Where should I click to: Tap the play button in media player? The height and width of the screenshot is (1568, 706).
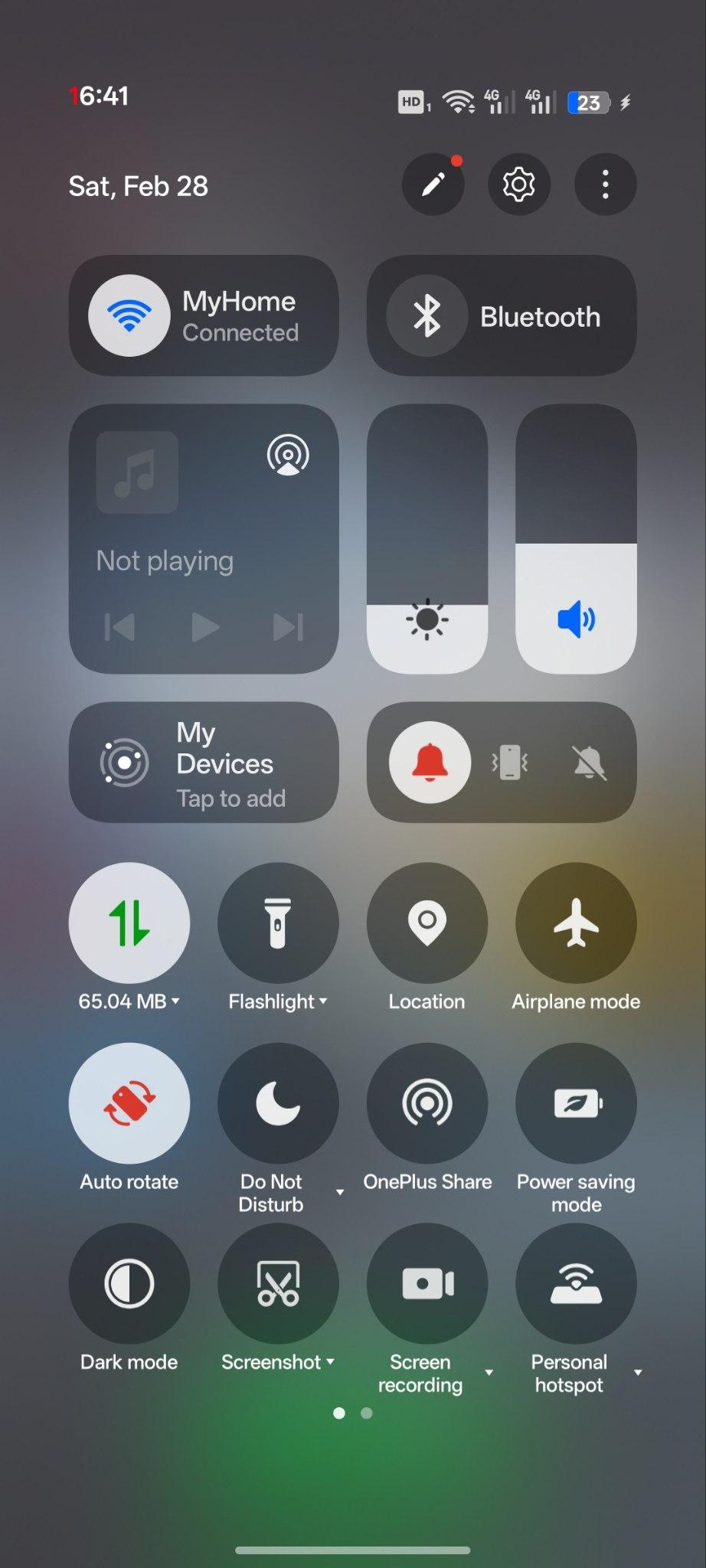point(204,627)
